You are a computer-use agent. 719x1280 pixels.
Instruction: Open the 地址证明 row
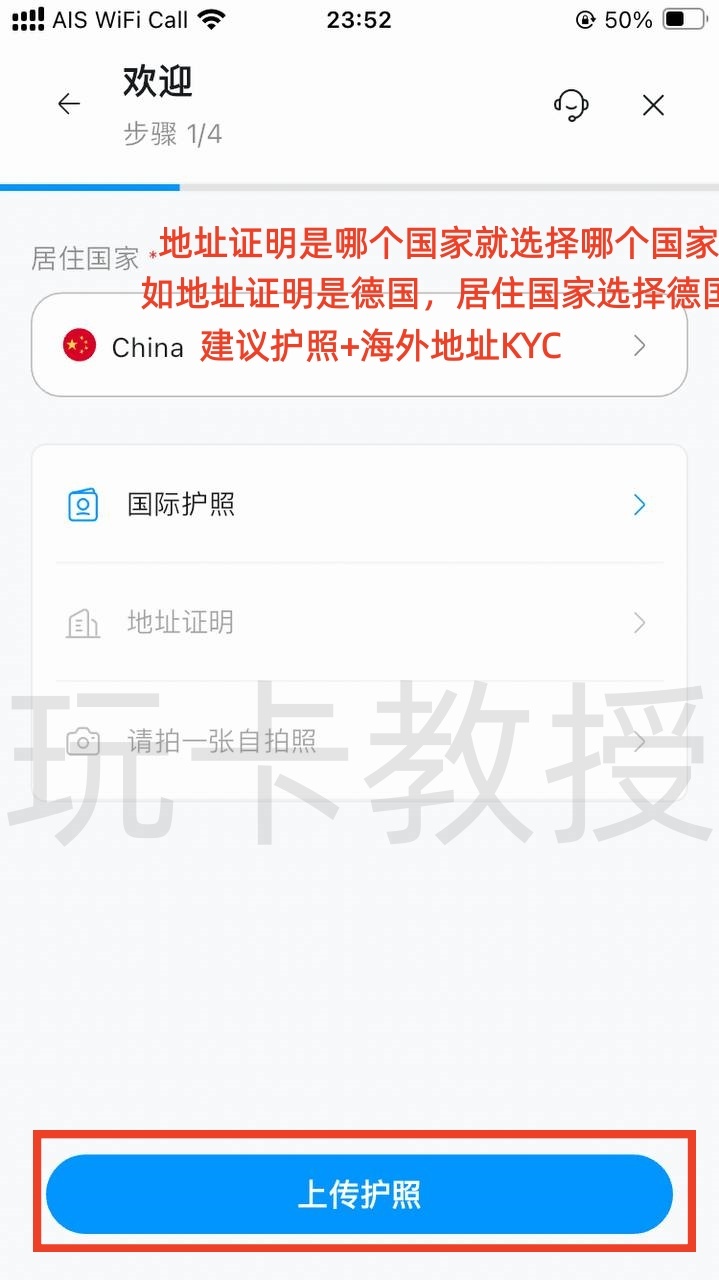coord(359,623)
